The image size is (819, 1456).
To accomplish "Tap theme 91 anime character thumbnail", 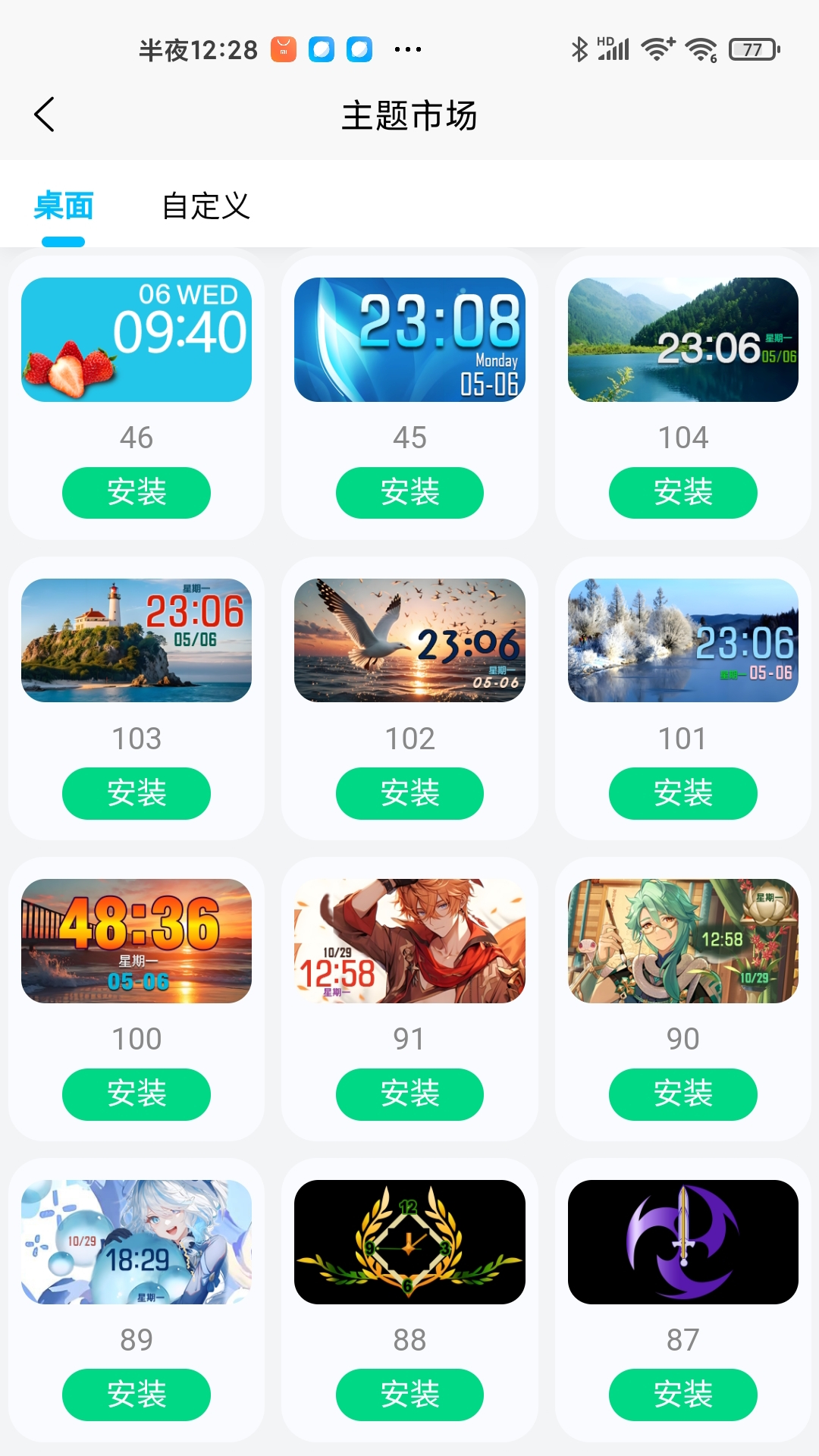I will click(x=409, y=940).
